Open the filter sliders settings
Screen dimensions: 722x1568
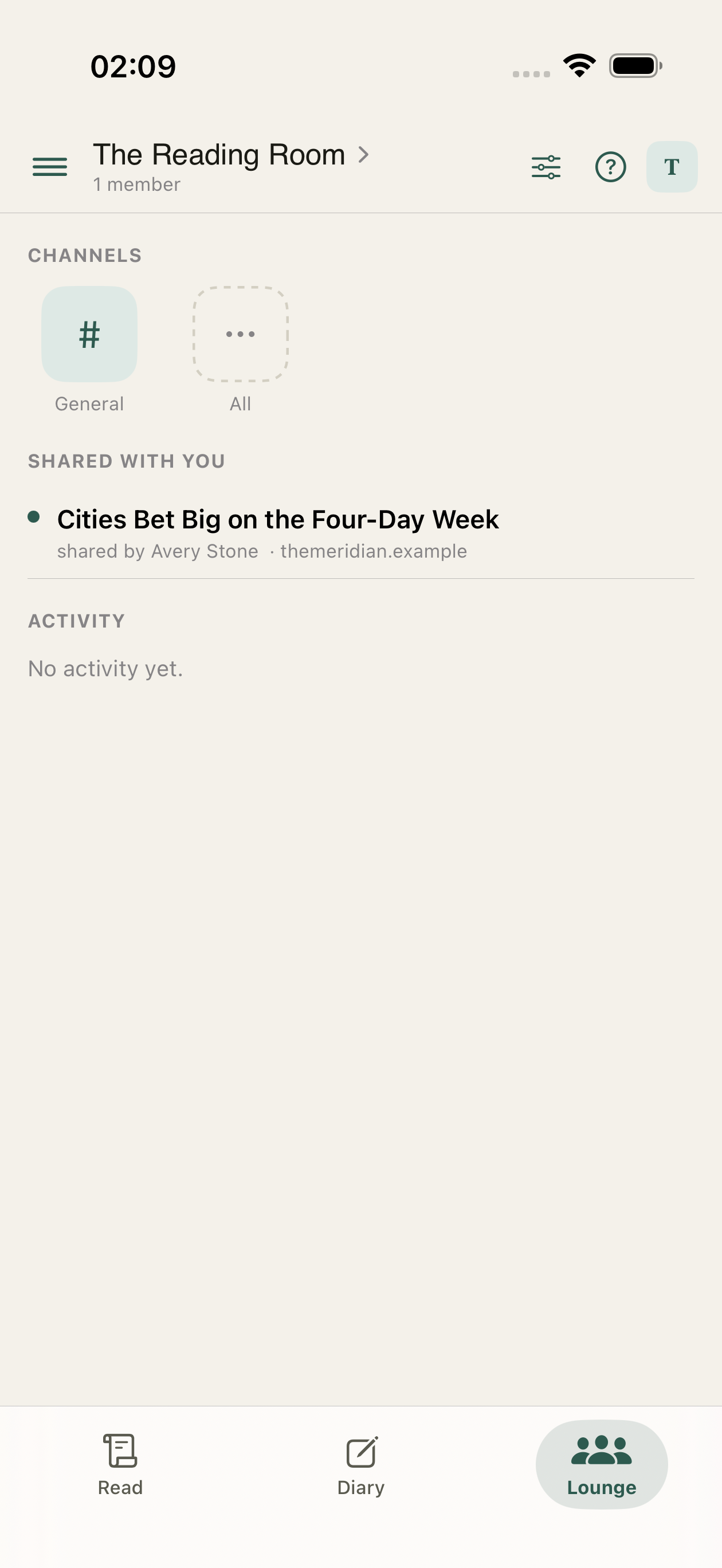[x=546, y=167]
